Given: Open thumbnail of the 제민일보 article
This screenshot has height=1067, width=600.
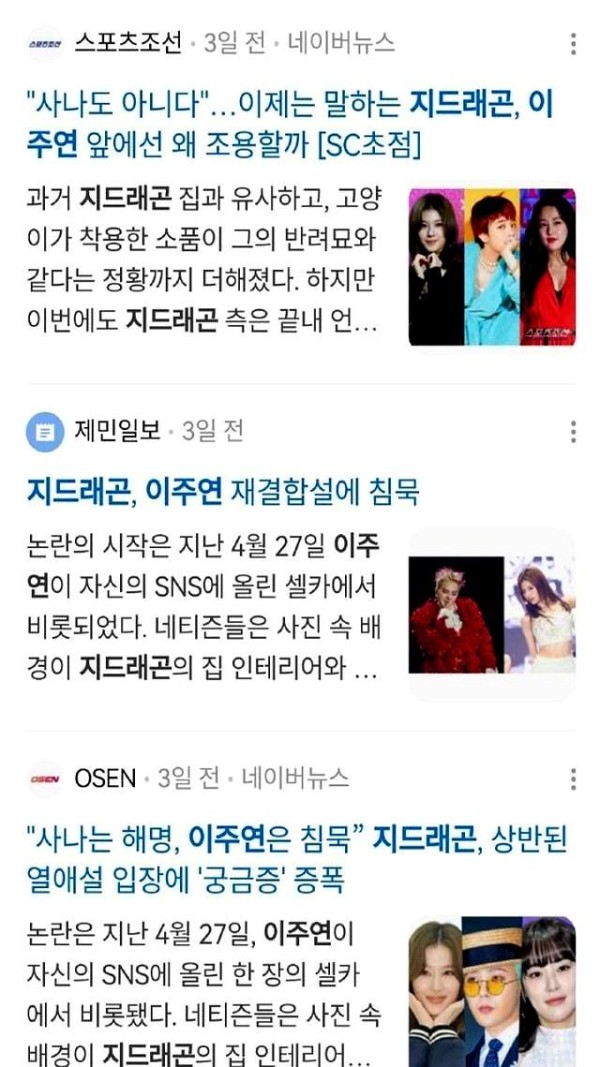Looking at the screenshot, I should [492, 615].
